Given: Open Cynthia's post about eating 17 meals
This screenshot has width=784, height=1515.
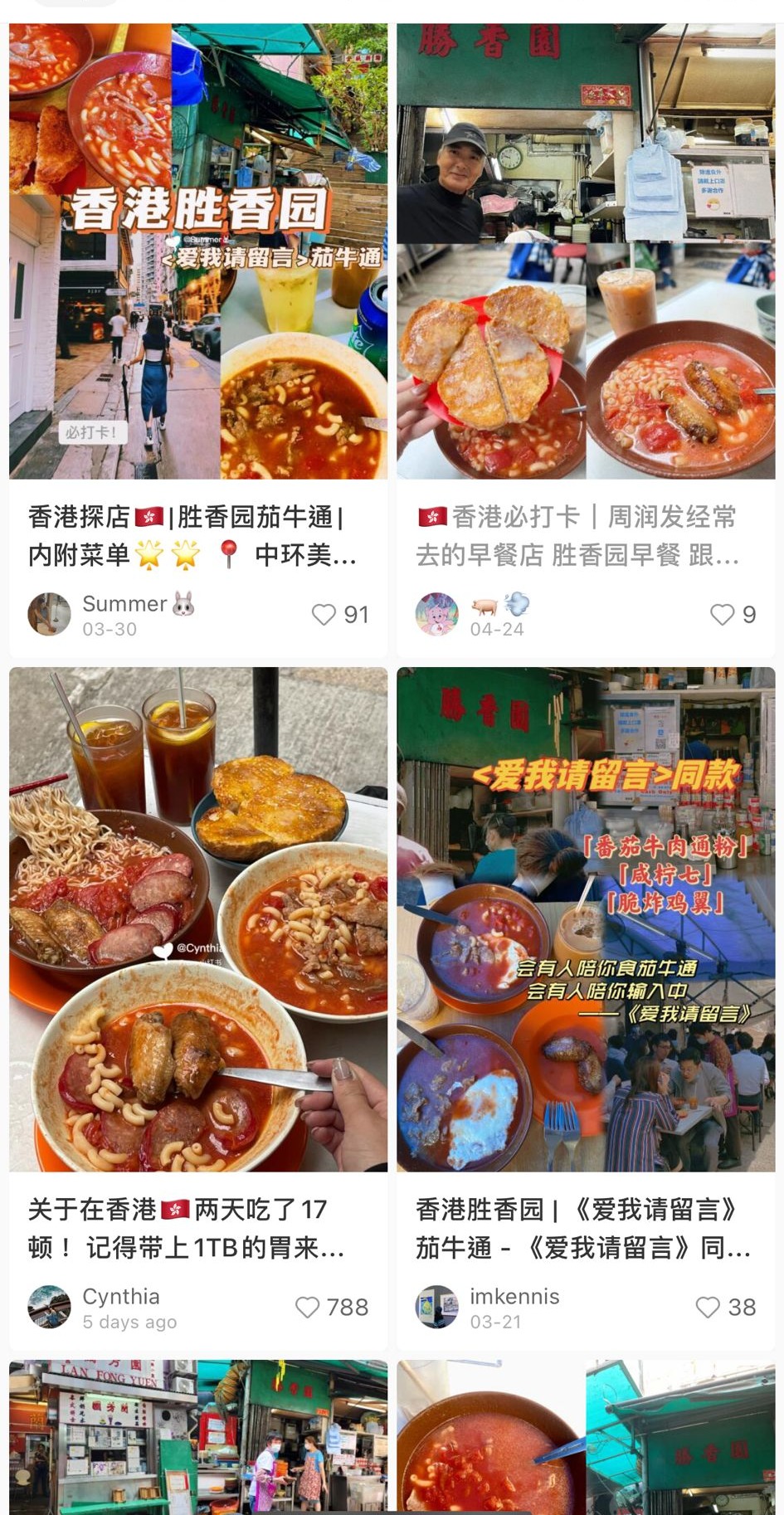Looking at the screenshot, I should (197, 919).
